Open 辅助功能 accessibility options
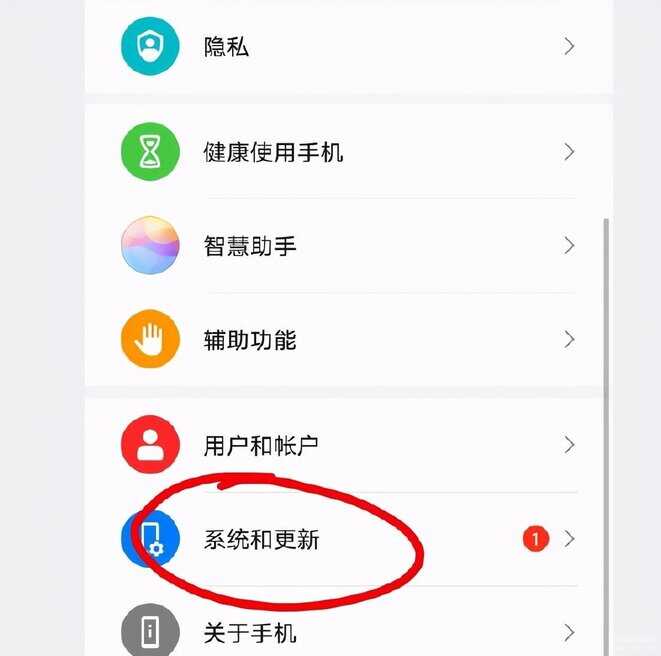 [x=250, y=340]
